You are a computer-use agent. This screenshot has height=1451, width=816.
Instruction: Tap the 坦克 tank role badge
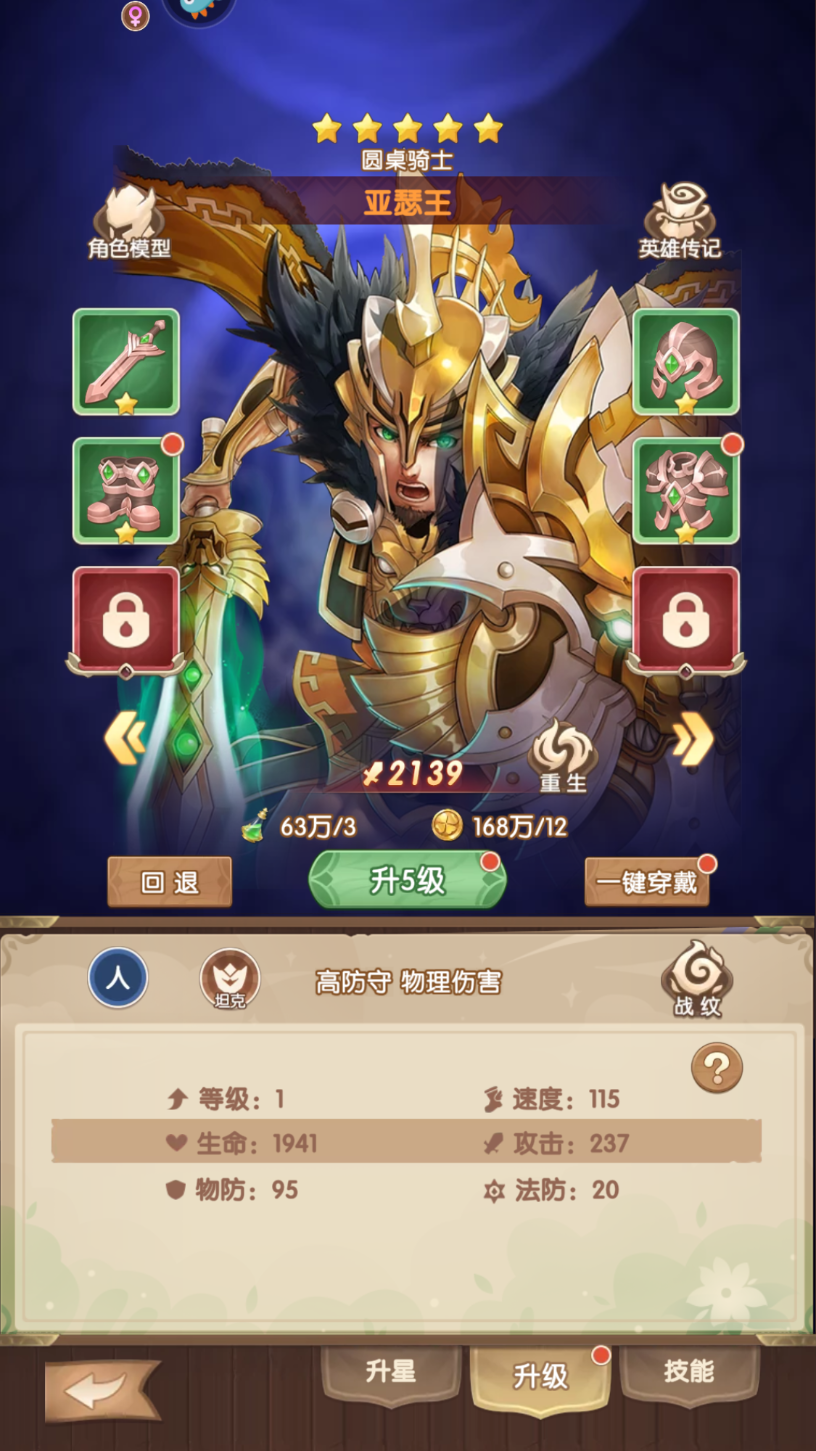coord(230,979)
